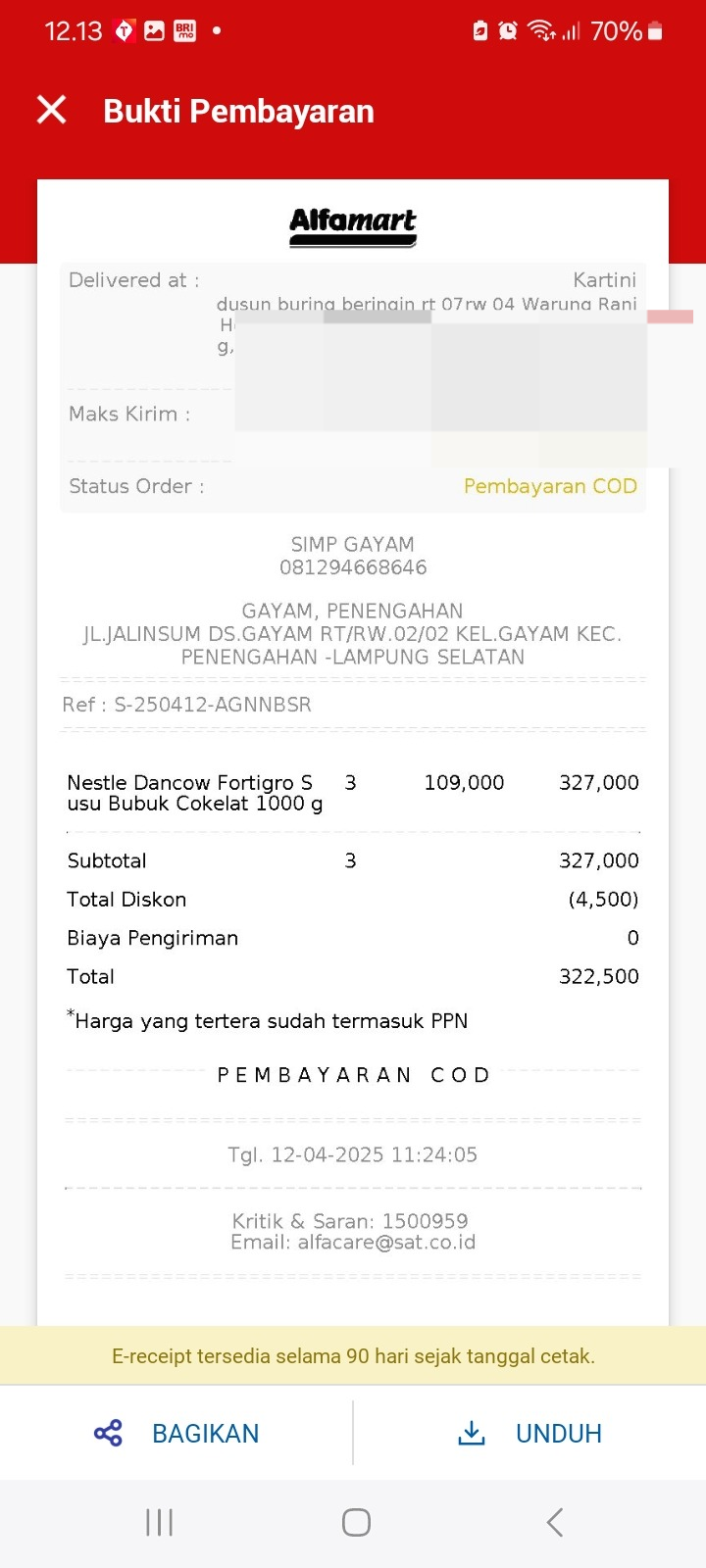Download the receipt with UNDUH
This screenshot has width=706, height=1568.
[529, 1434]
